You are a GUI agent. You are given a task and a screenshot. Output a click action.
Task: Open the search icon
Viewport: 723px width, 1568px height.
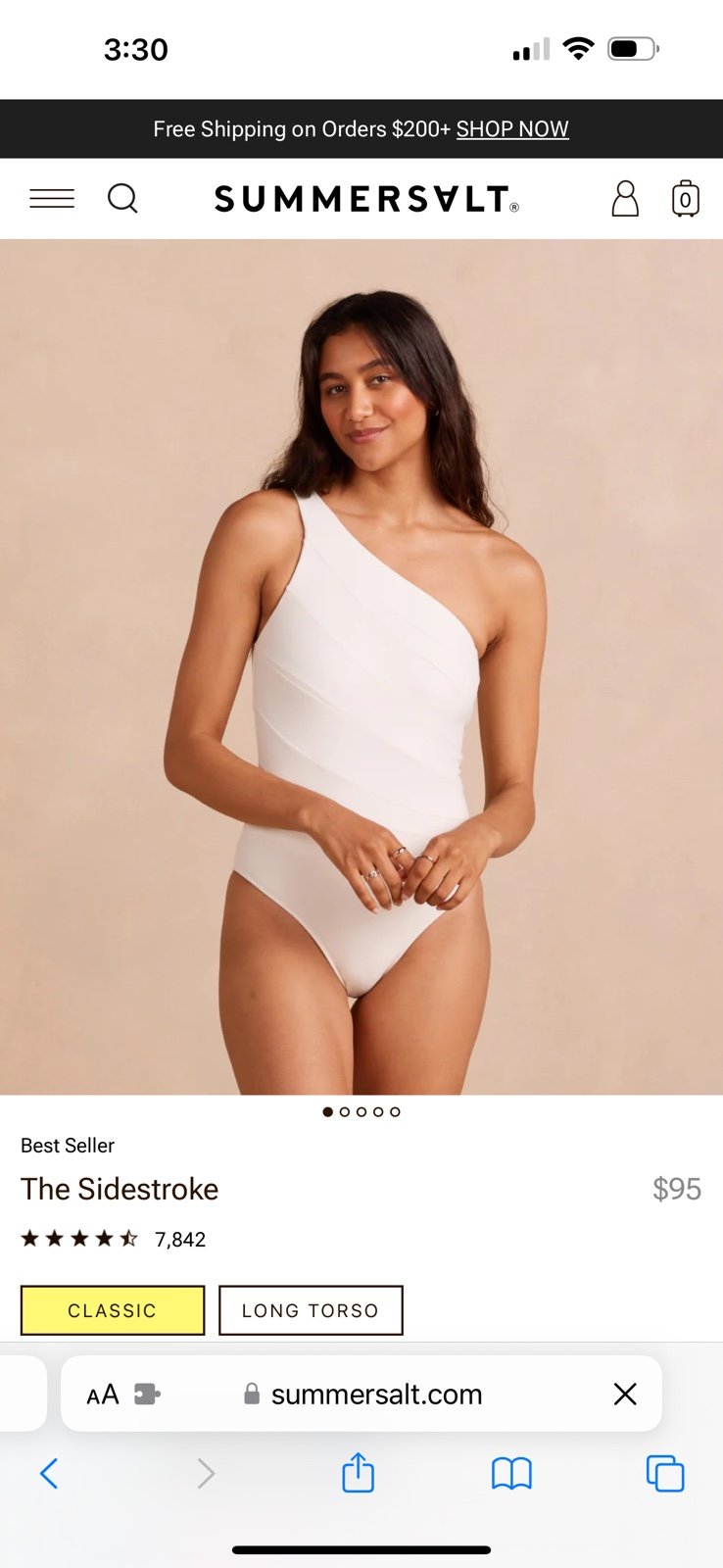click(x=122, y=199)
